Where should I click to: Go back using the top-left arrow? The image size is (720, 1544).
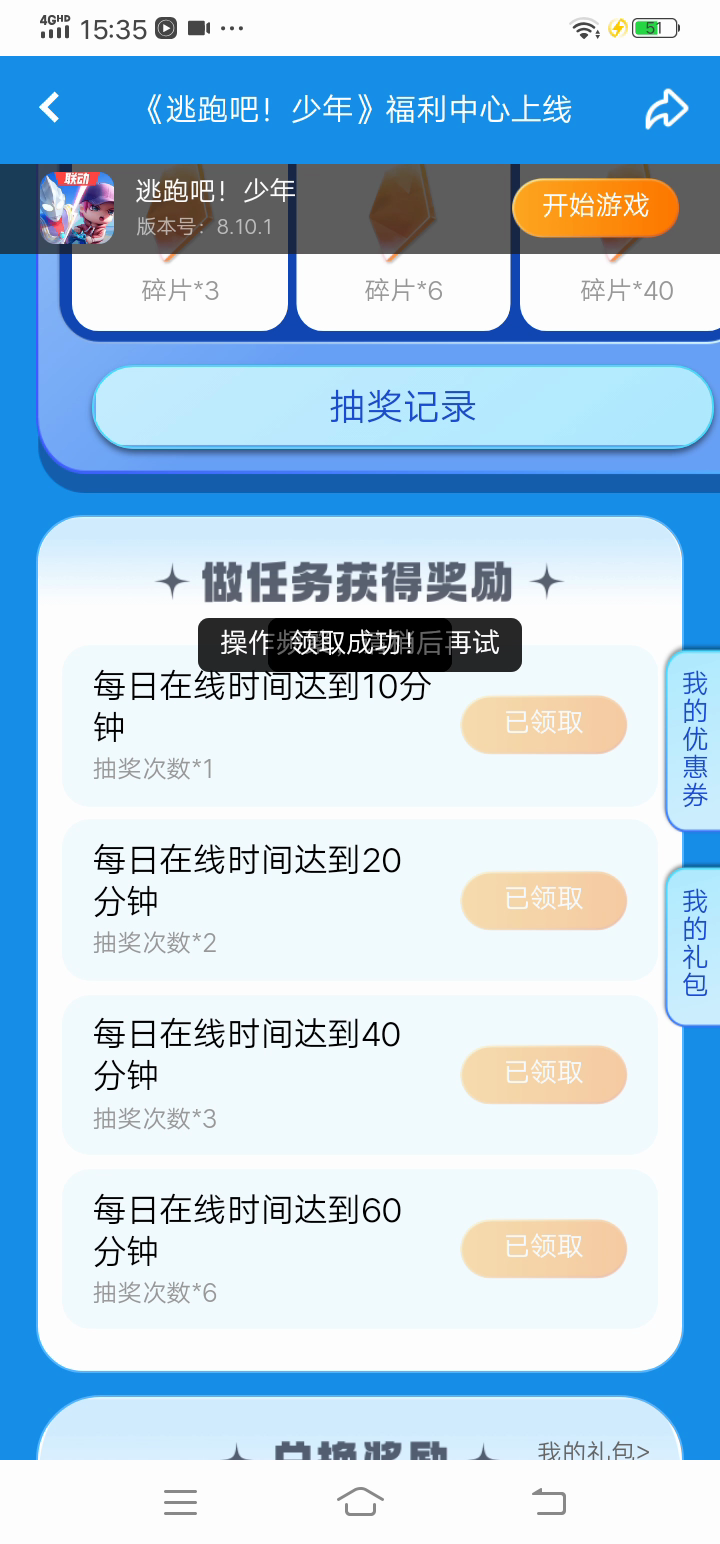49,108
